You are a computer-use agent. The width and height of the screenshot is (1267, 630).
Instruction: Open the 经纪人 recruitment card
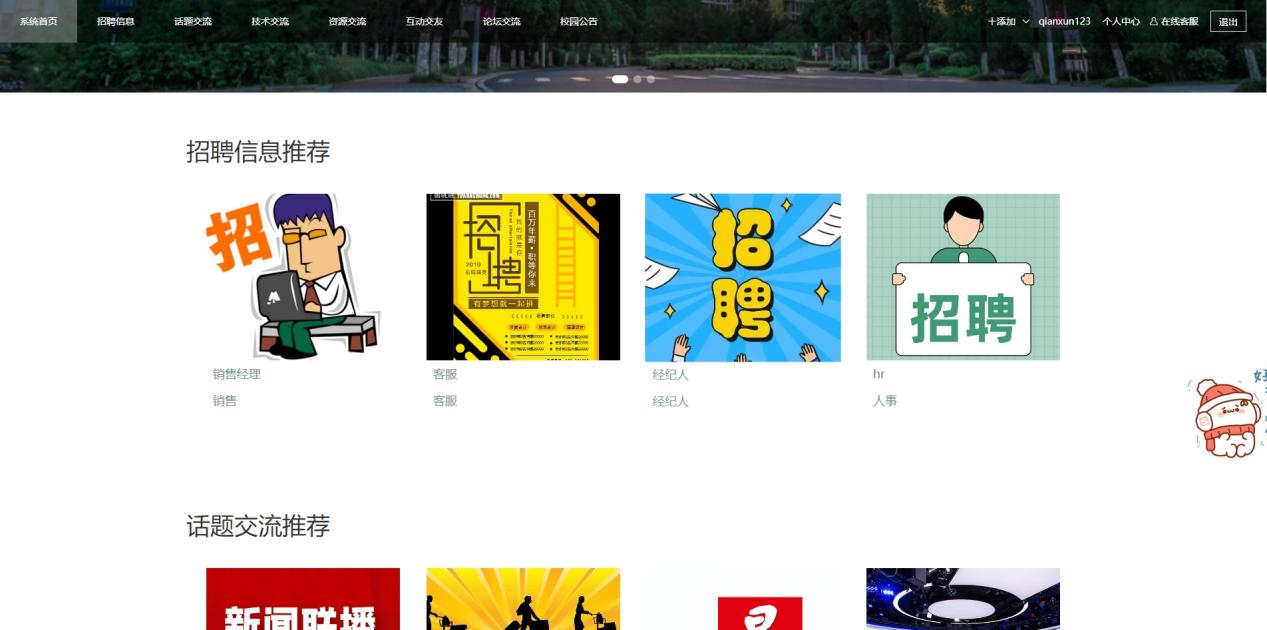point(742,277)
